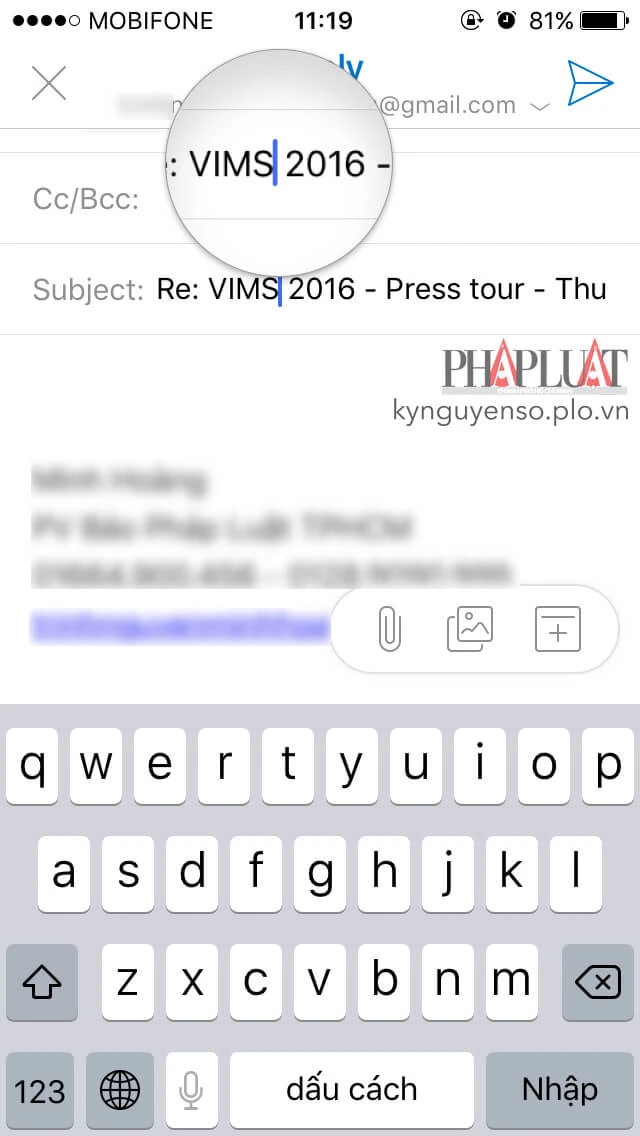Image resolution: width=640 pixels, height=1136 pixels.
Task: Edit the Subject field
Action: [380, 289]
